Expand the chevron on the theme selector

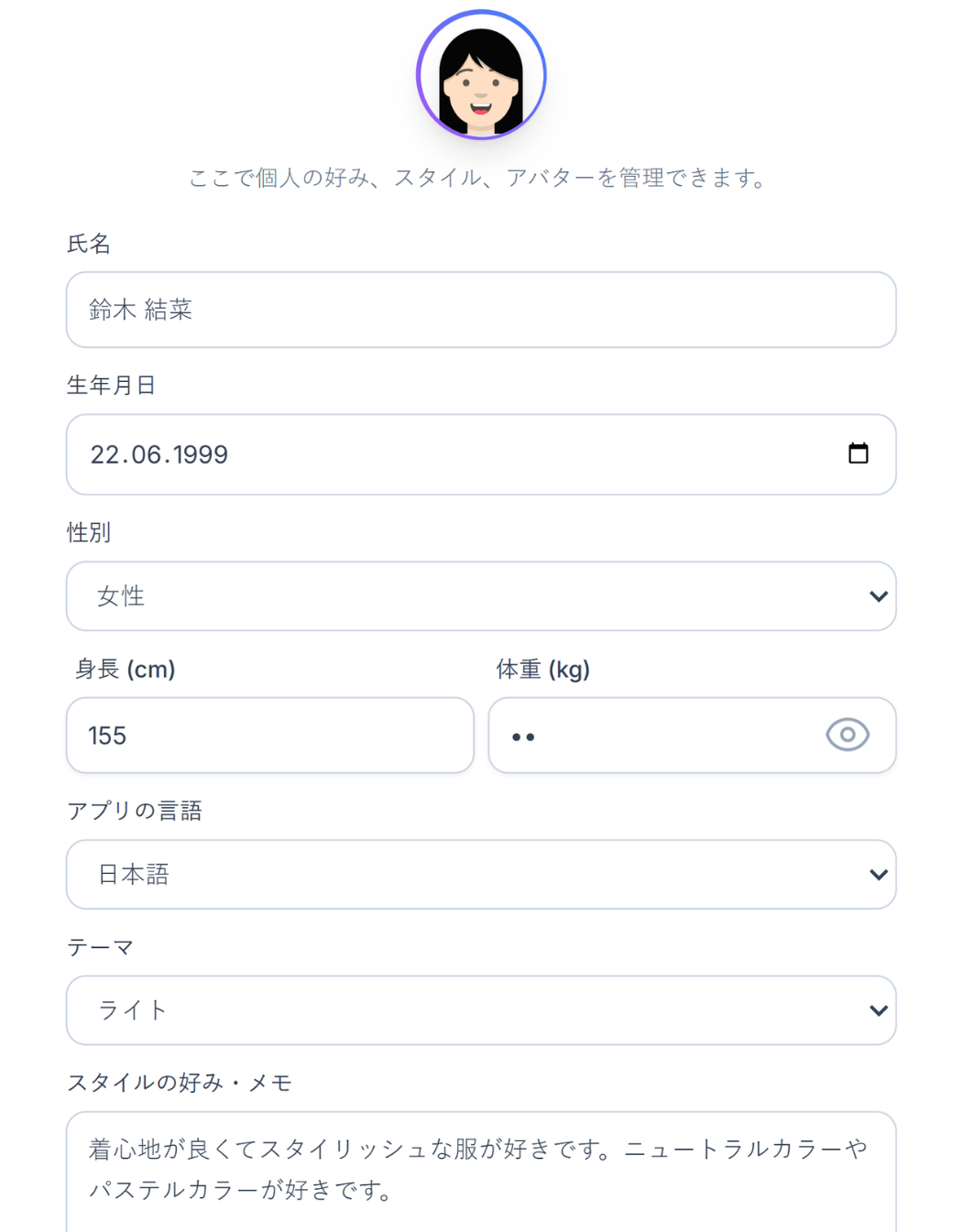pos(875,1010)
